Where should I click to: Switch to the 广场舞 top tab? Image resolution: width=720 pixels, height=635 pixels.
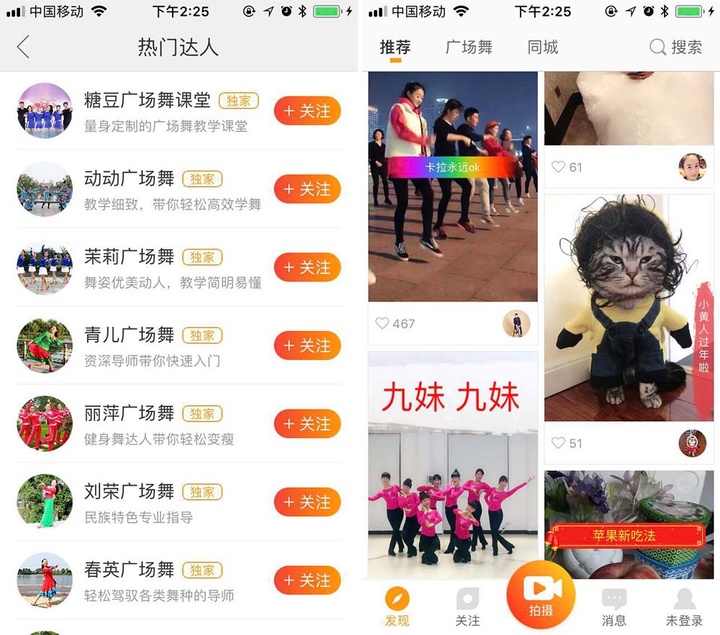469,47
